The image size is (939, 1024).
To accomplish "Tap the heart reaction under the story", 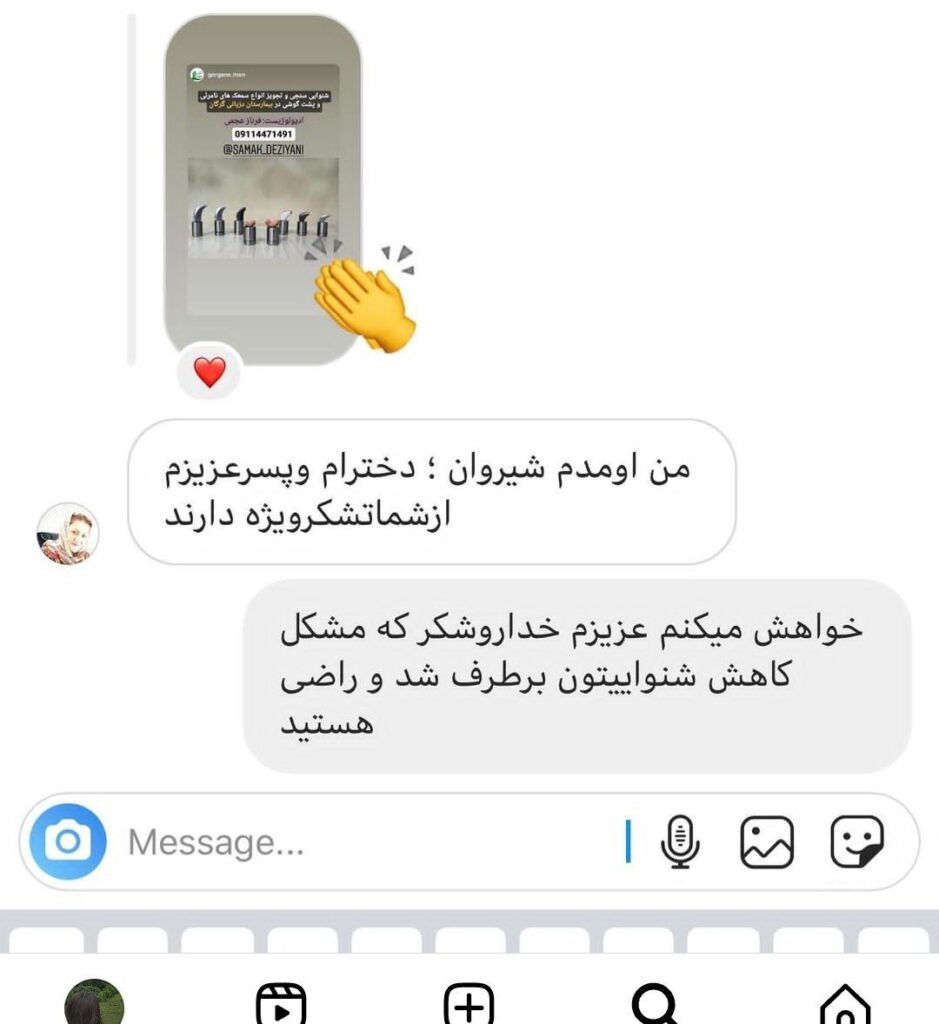I will pos(209,373).
